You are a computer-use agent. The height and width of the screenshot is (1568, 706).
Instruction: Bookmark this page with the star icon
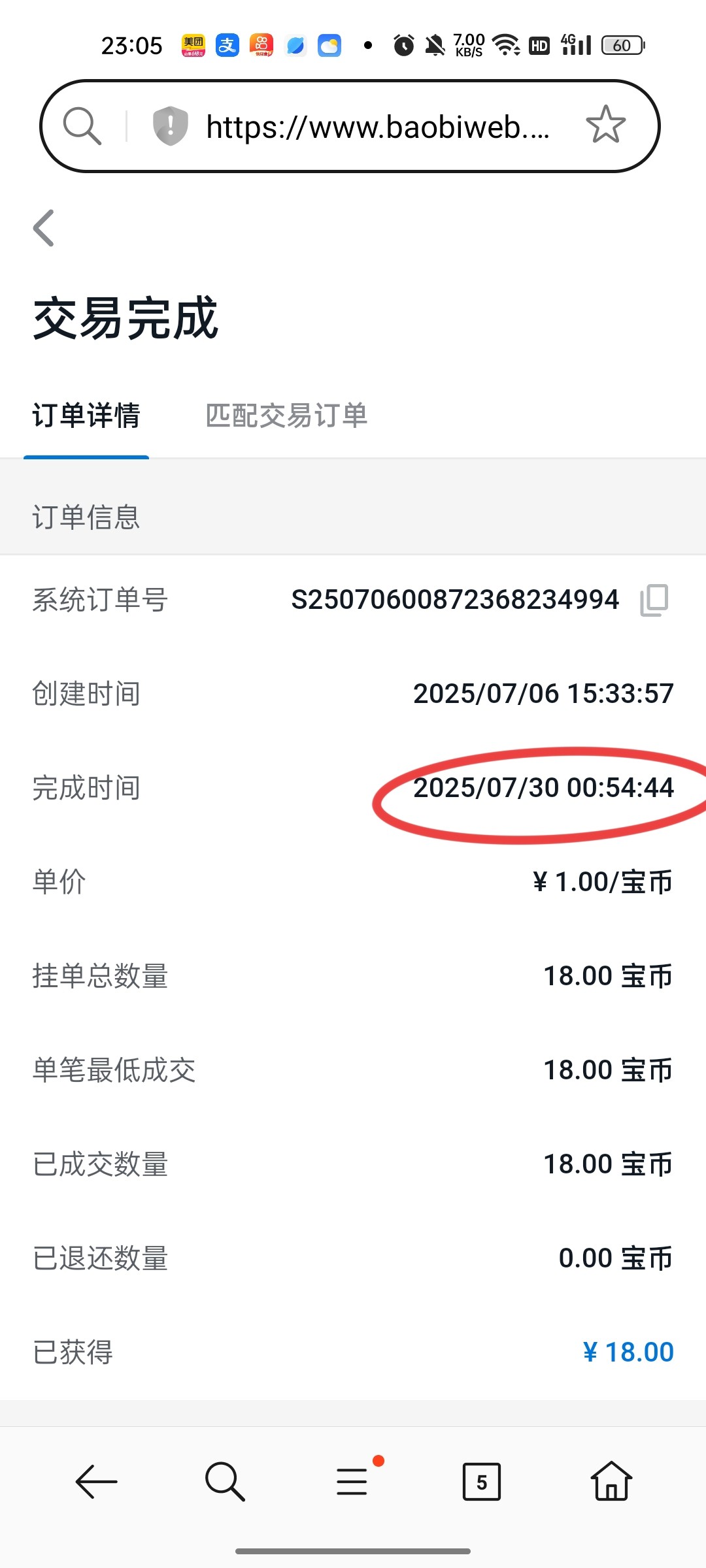pyautogui.click(x=605, y=125)
